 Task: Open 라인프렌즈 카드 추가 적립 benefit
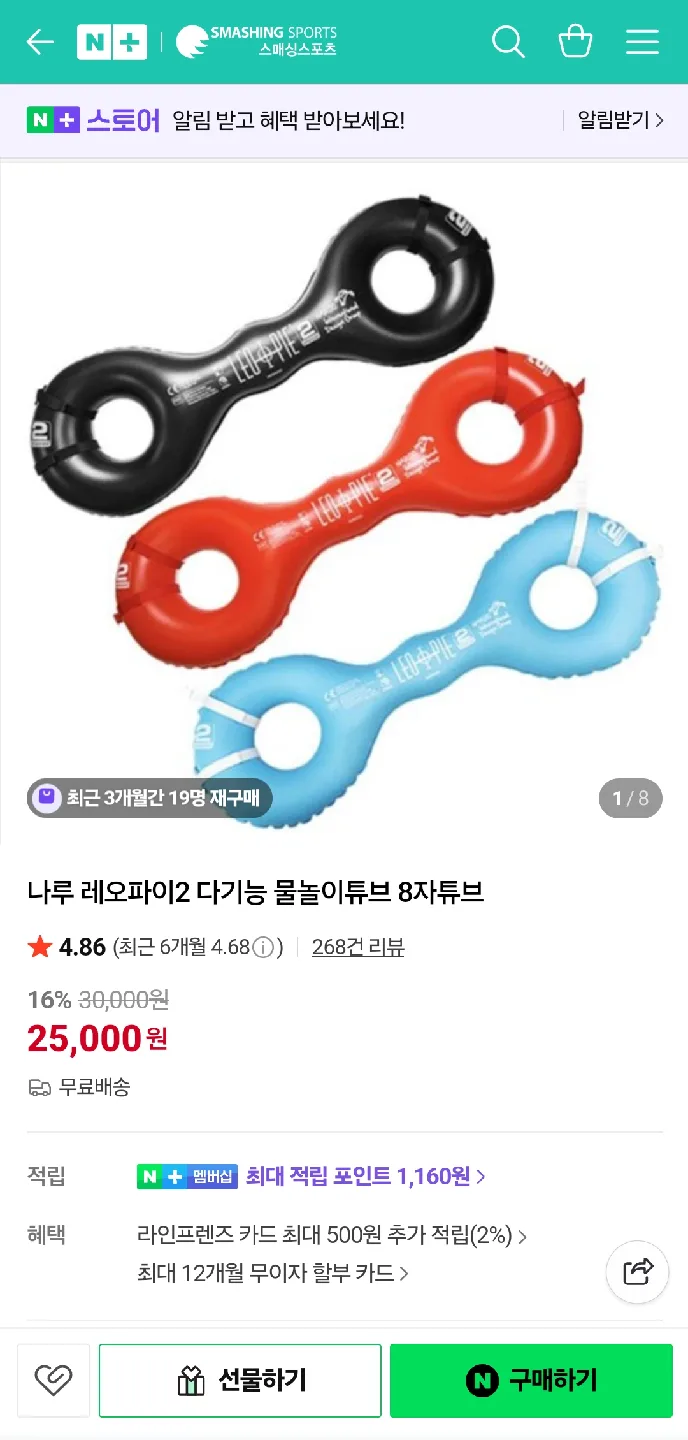(x=332, y=1236)
